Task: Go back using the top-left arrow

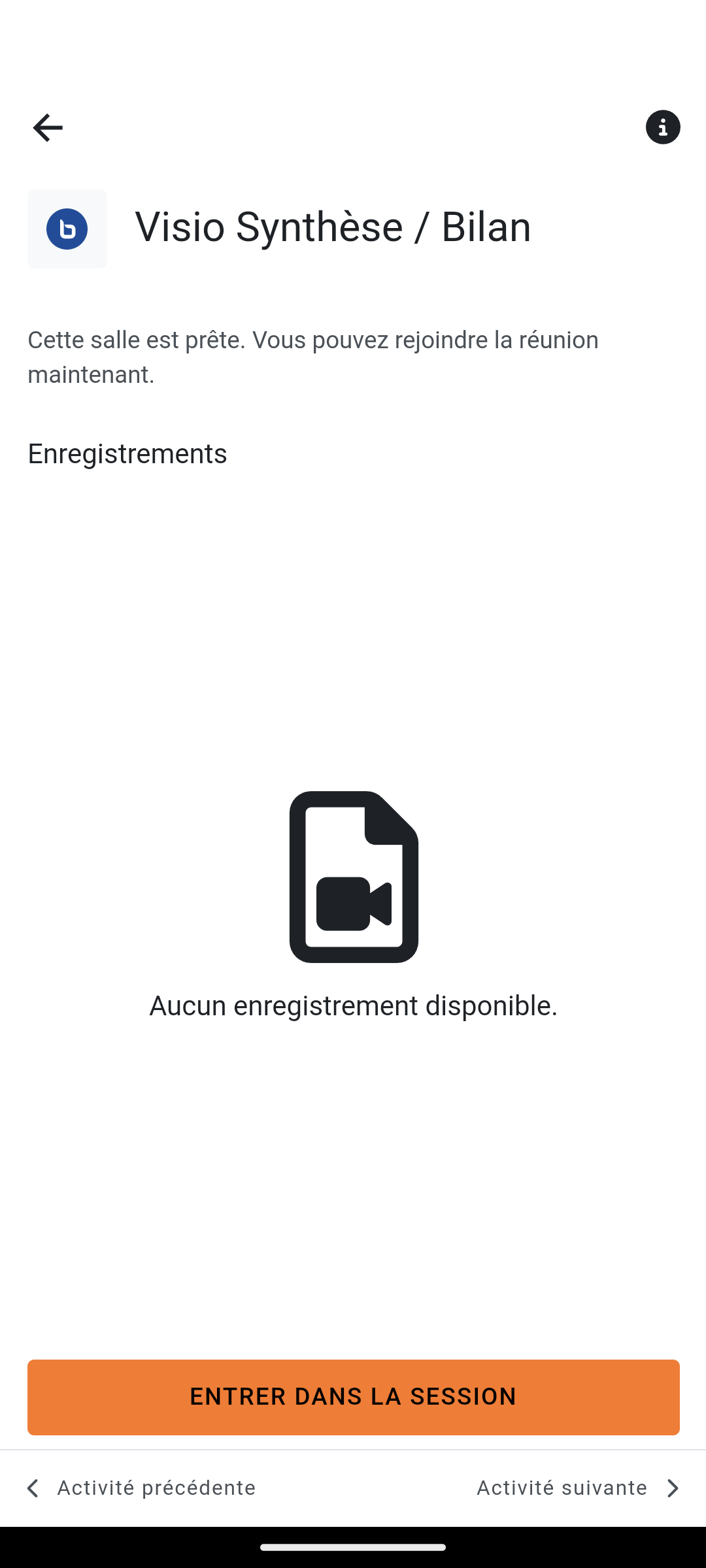Action: click(x=48, y=127)
